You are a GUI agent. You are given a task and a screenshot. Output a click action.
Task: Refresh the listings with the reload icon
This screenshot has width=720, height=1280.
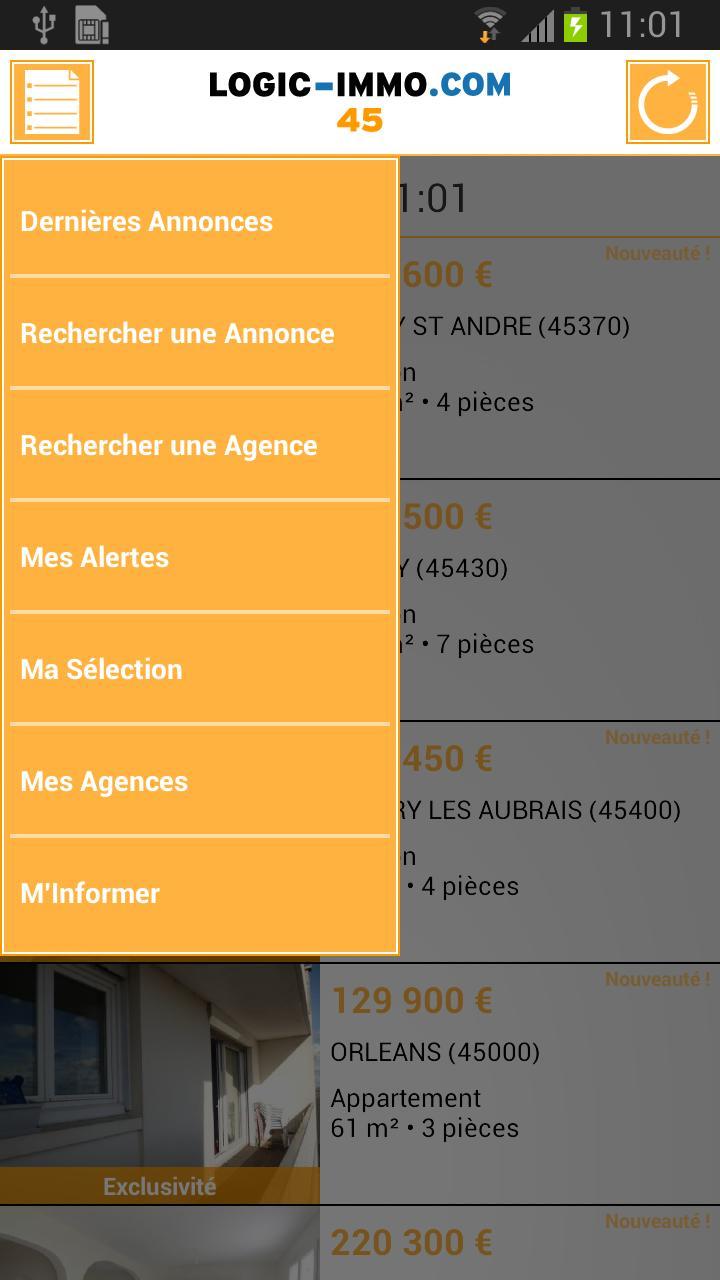(667, 102)
